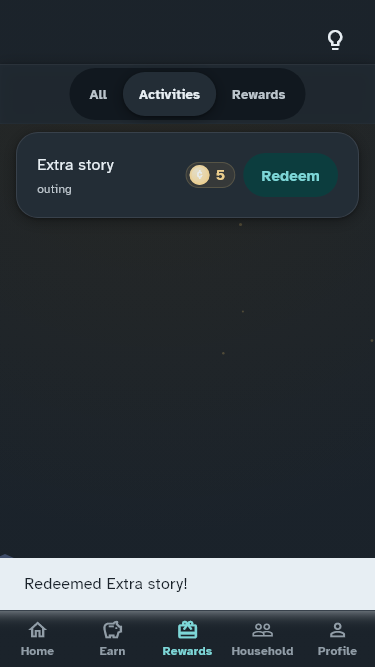This screenshot has width=375, height=667.
Task: View the Profile tab
Action: click(x=337, y=639)
